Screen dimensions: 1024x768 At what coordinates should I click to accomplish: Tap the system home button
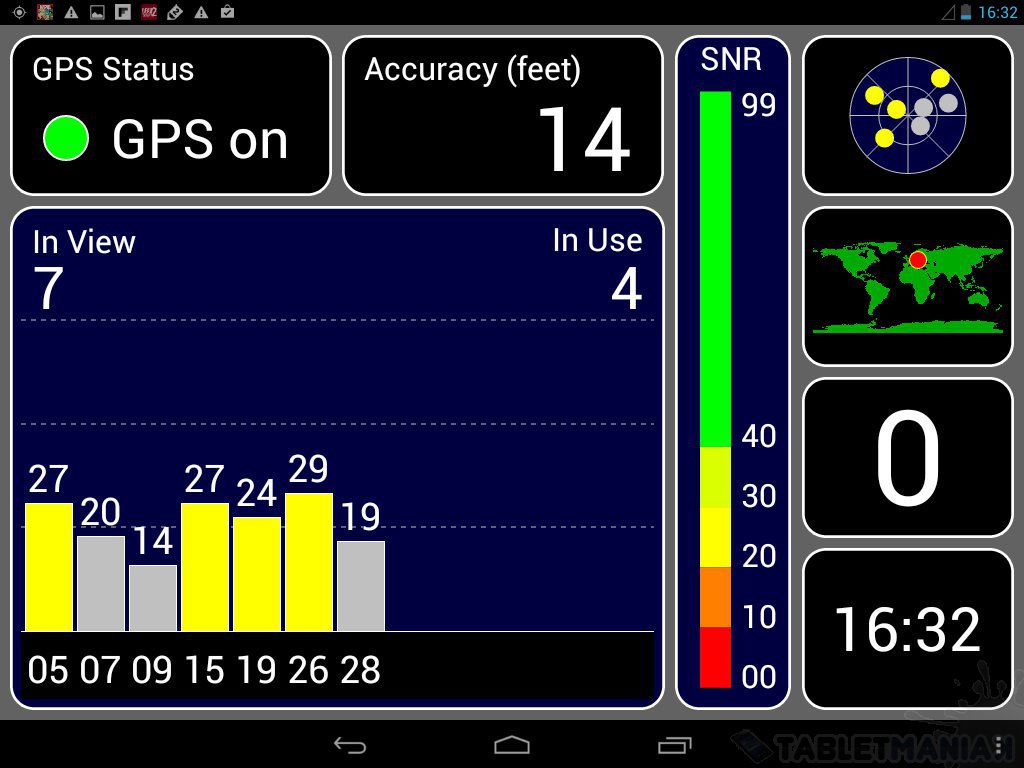512,745
